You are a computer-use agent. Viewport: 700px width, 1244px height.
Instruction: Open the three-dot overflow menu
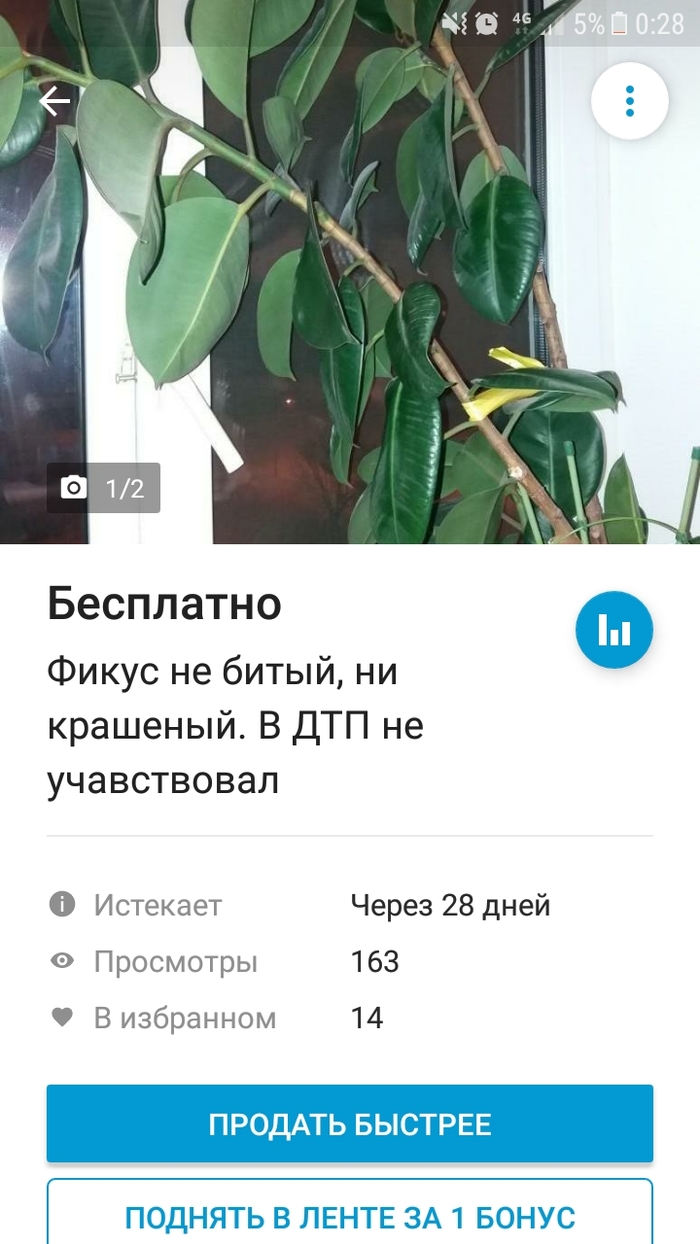[629, 100]
